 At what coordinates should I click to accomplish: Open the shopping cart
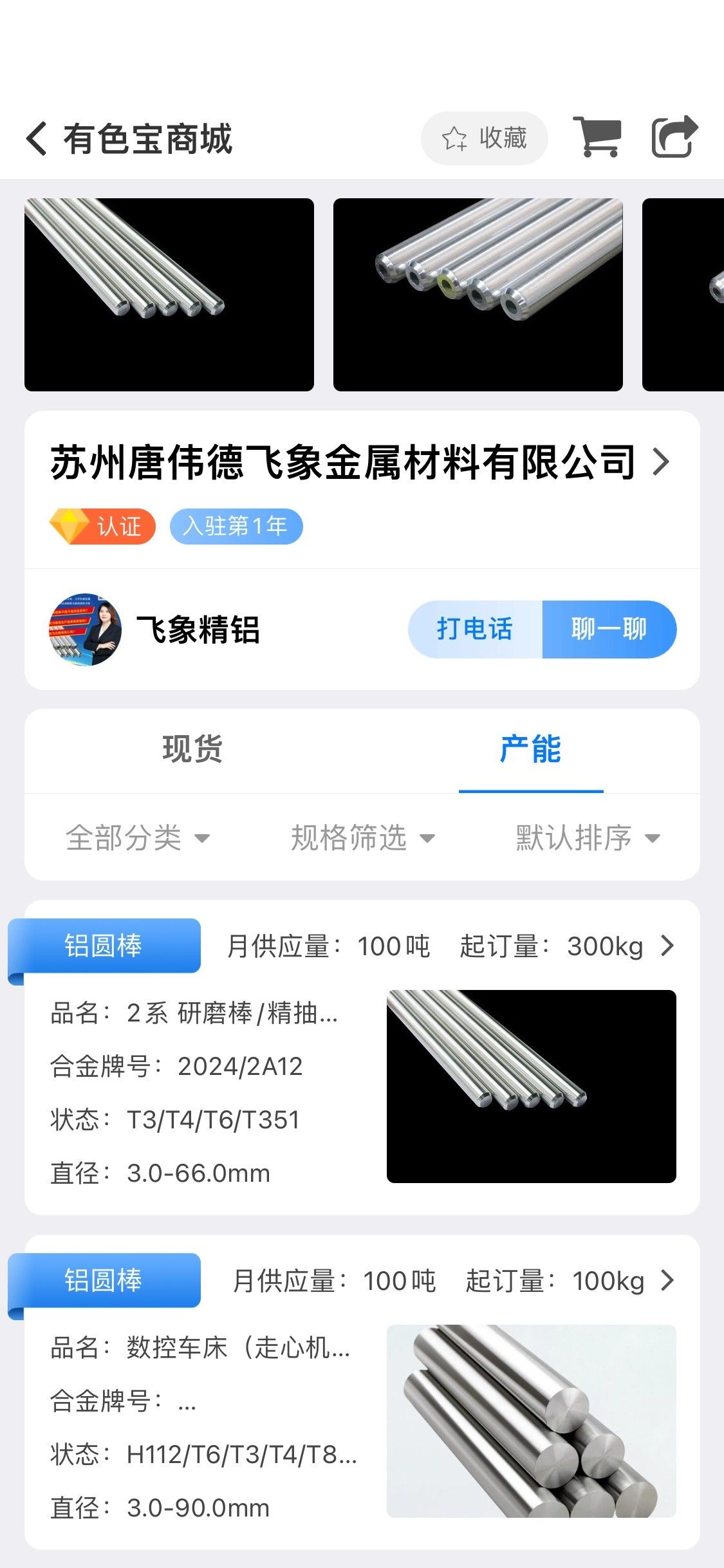[597, 137]
